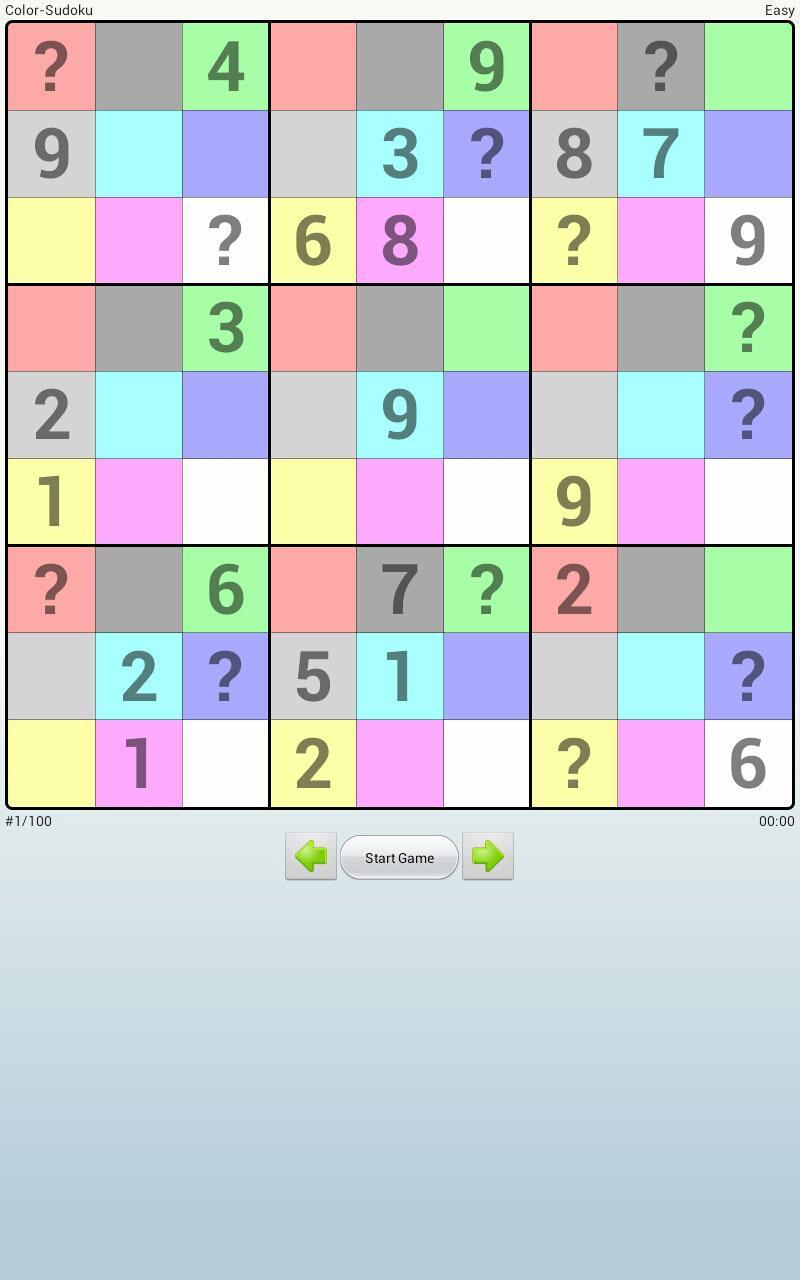Select the green cell with 6 near bottom-left
This screenshot has width=800, height=1280.
point(226,590)
